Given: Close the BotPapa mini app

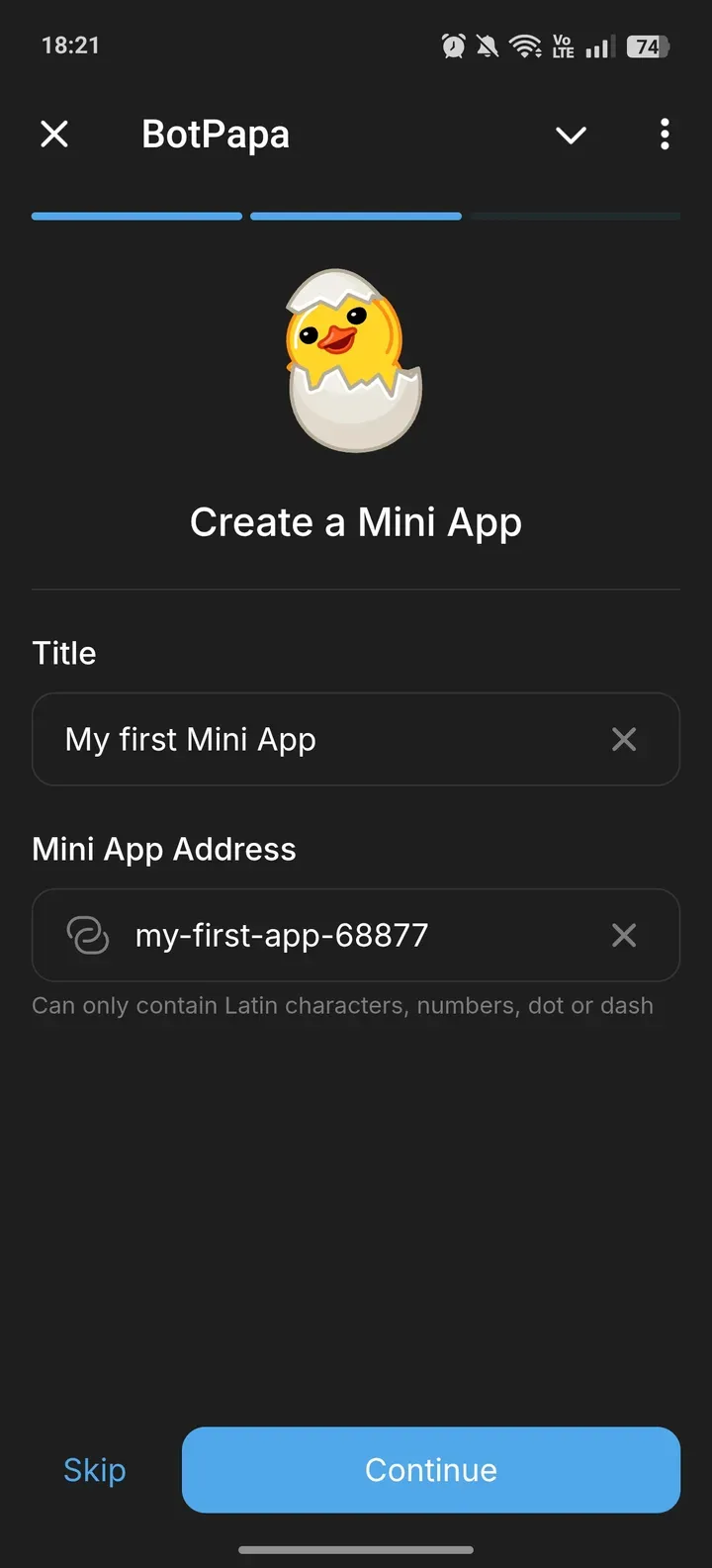Looking at the screenshot, I should [54, 134].
